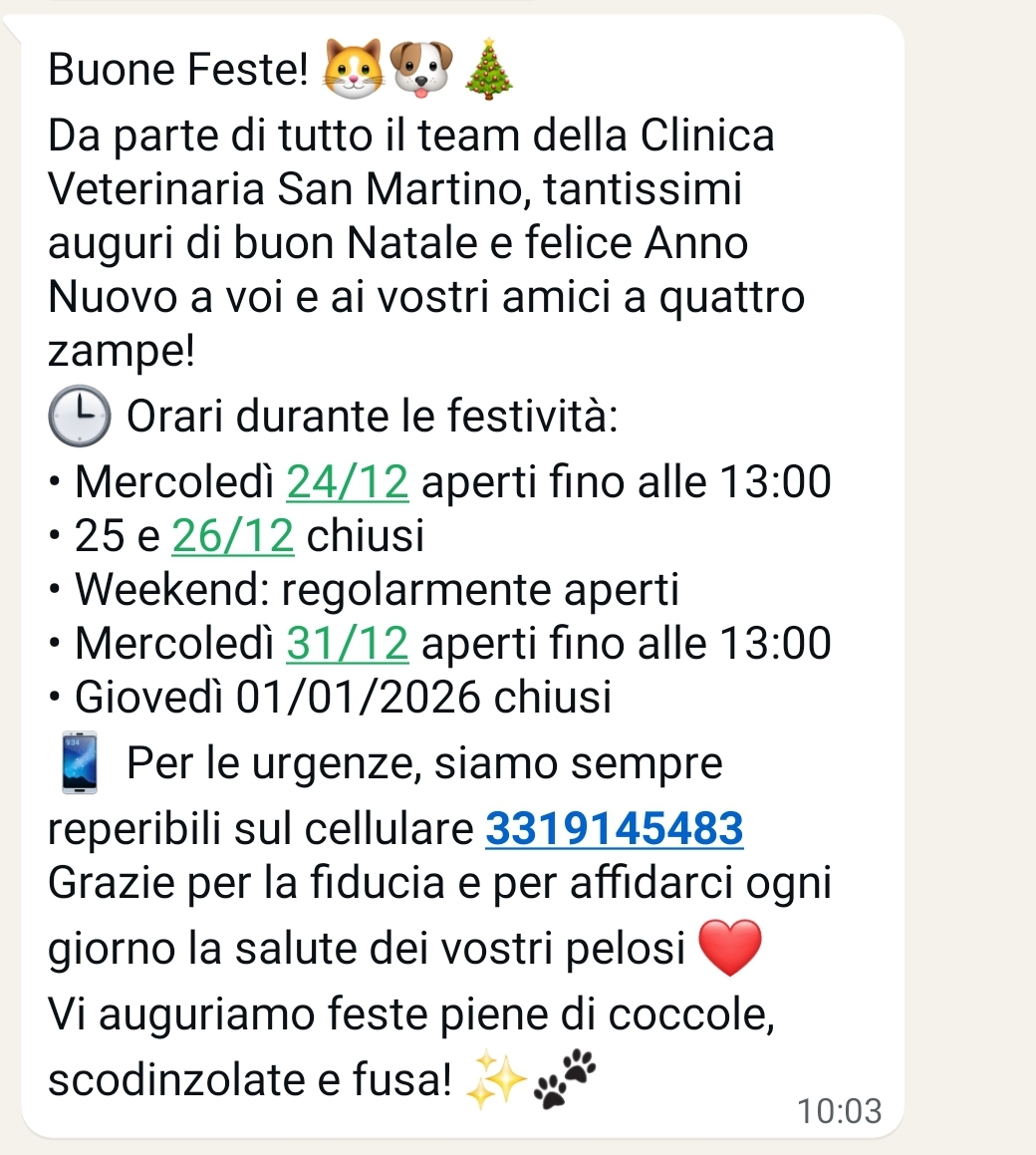
Task: Open the 26/12 date link
Action: [x=233, y=535]
